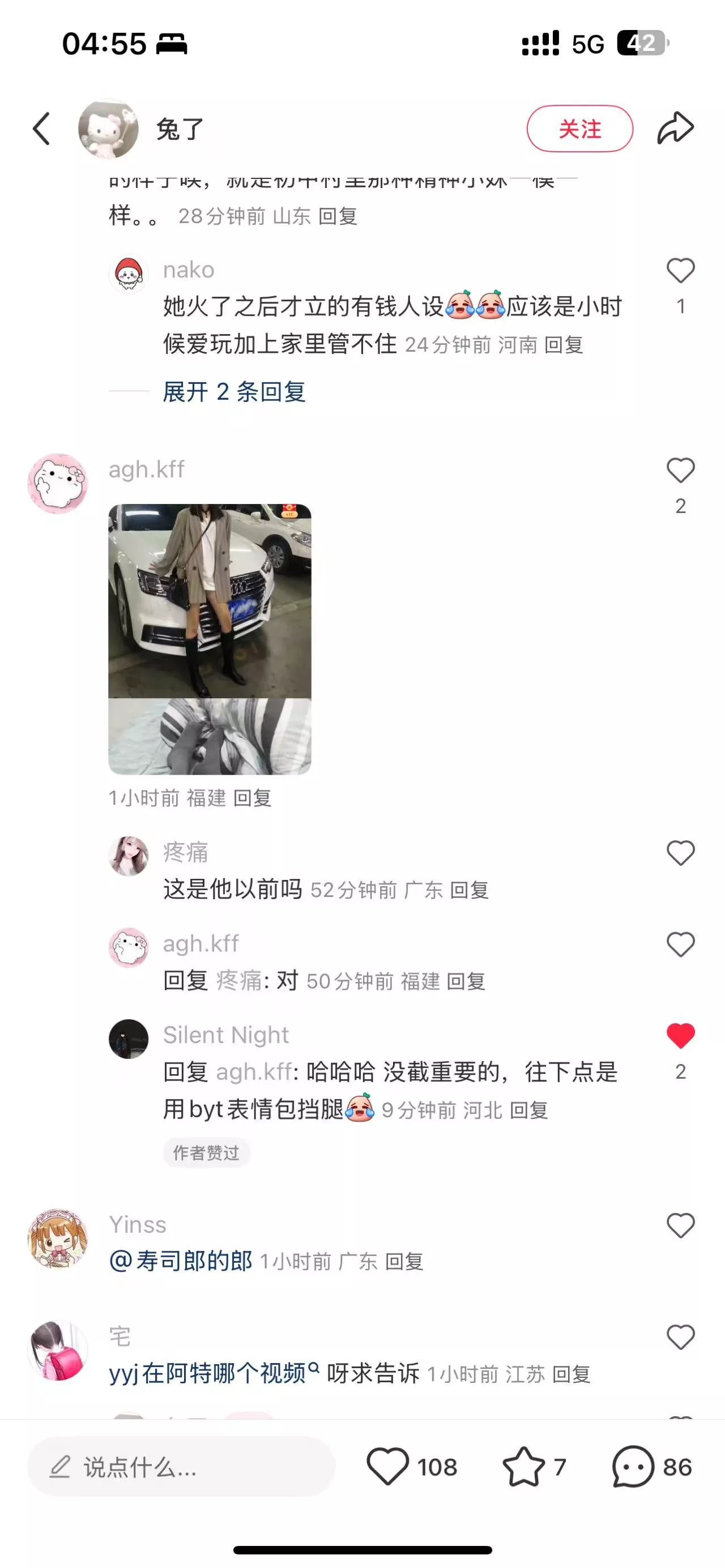Share this post via arrow icon

tap(675, 128)
